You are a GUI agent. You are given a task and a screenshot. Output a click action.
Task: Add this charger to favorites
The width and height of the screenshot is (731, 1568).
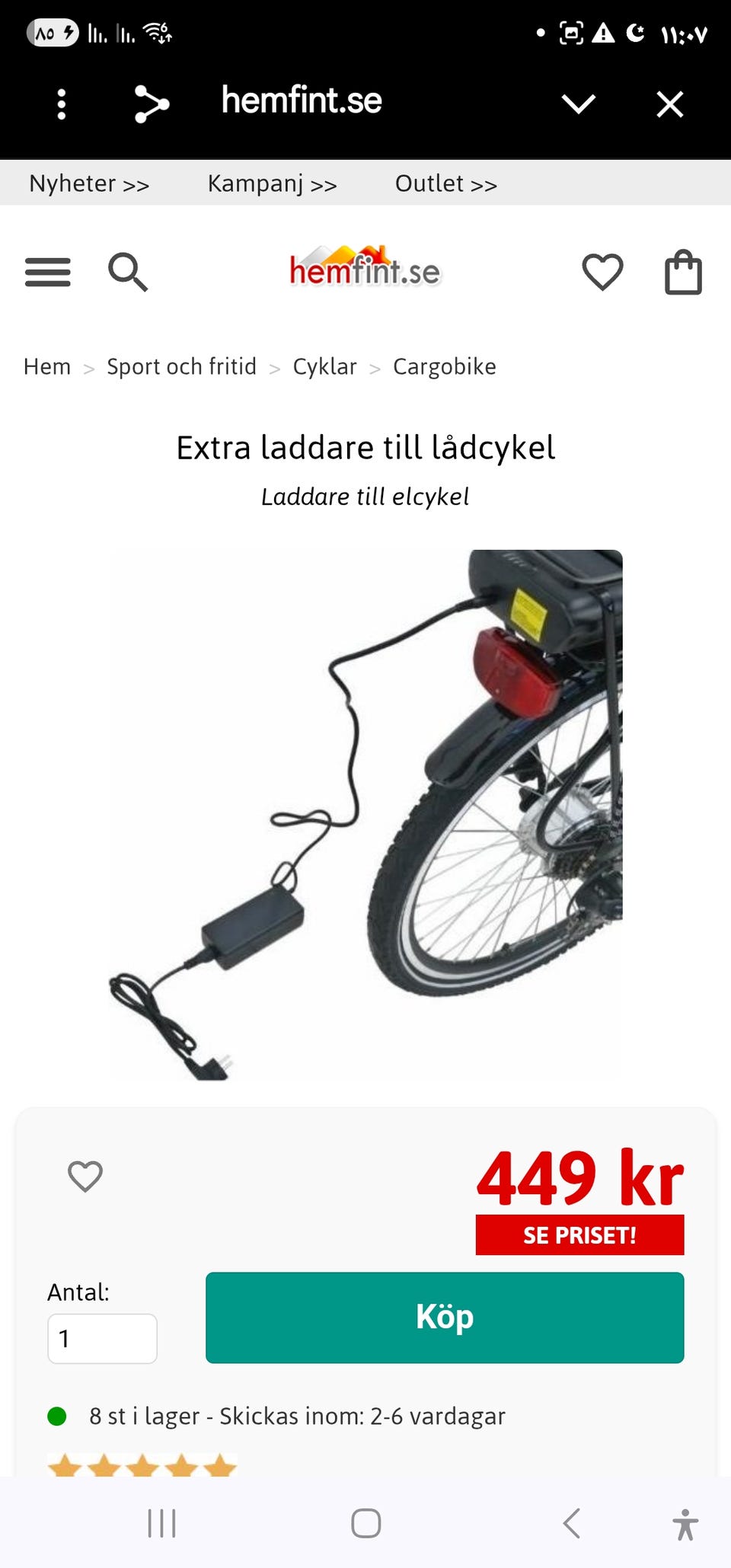85,1177
